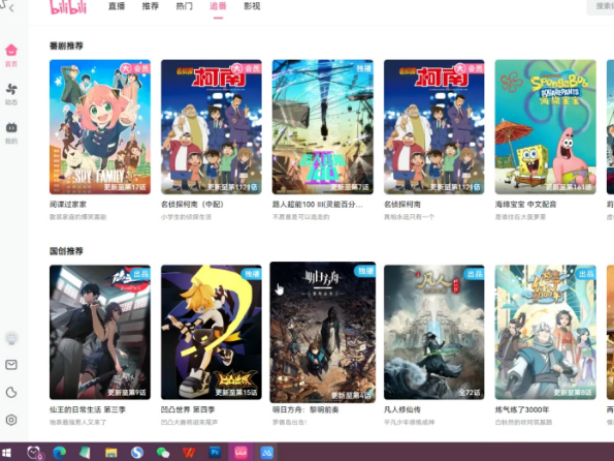Open the 间谍过家家 anime card
Image resolution: width=614 pixels, height=461 pixels.
100,126
